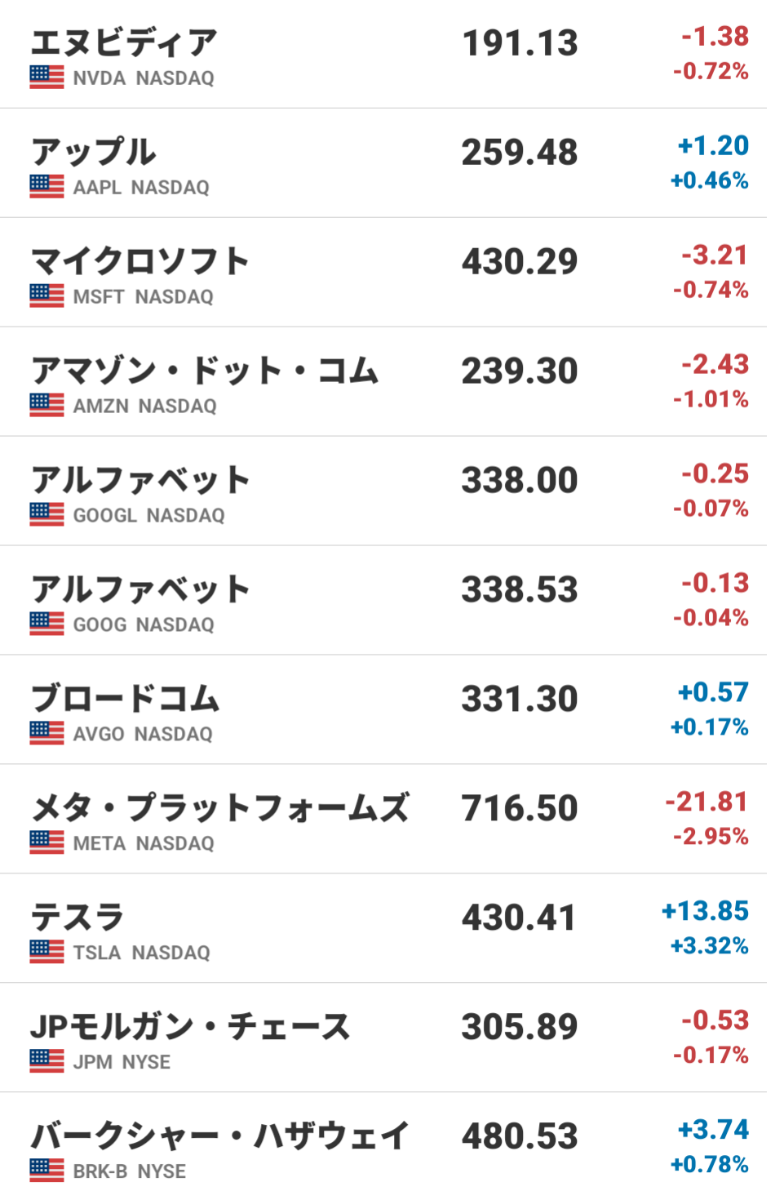The width and height of the screenshot is (784, 1200).
Task: Select the マイクロソフト stock name
Action: point(140,261)
